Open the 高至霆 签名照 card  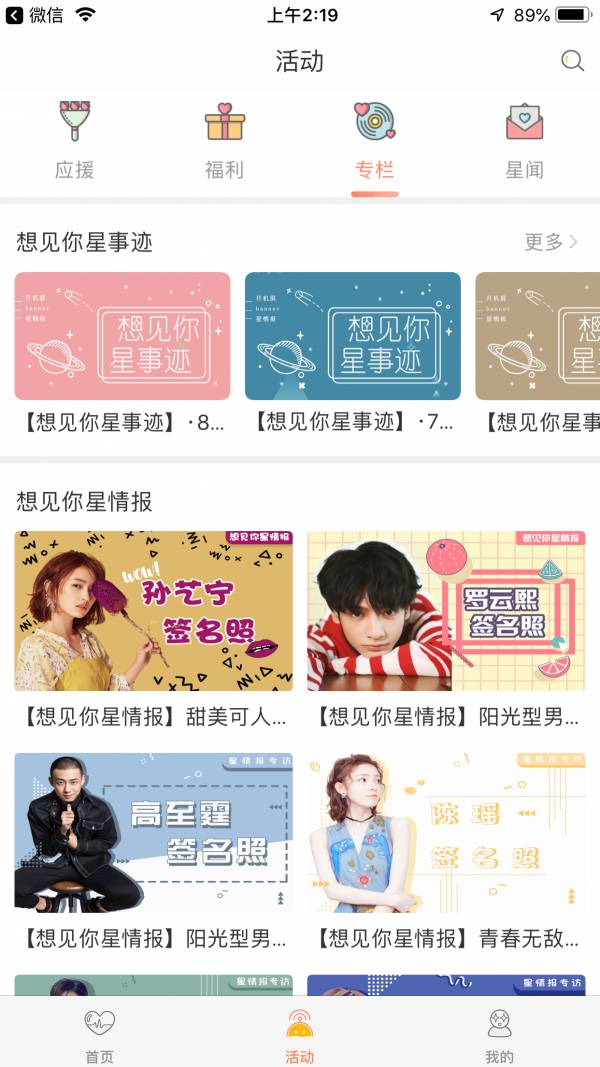tap(154, 833)
